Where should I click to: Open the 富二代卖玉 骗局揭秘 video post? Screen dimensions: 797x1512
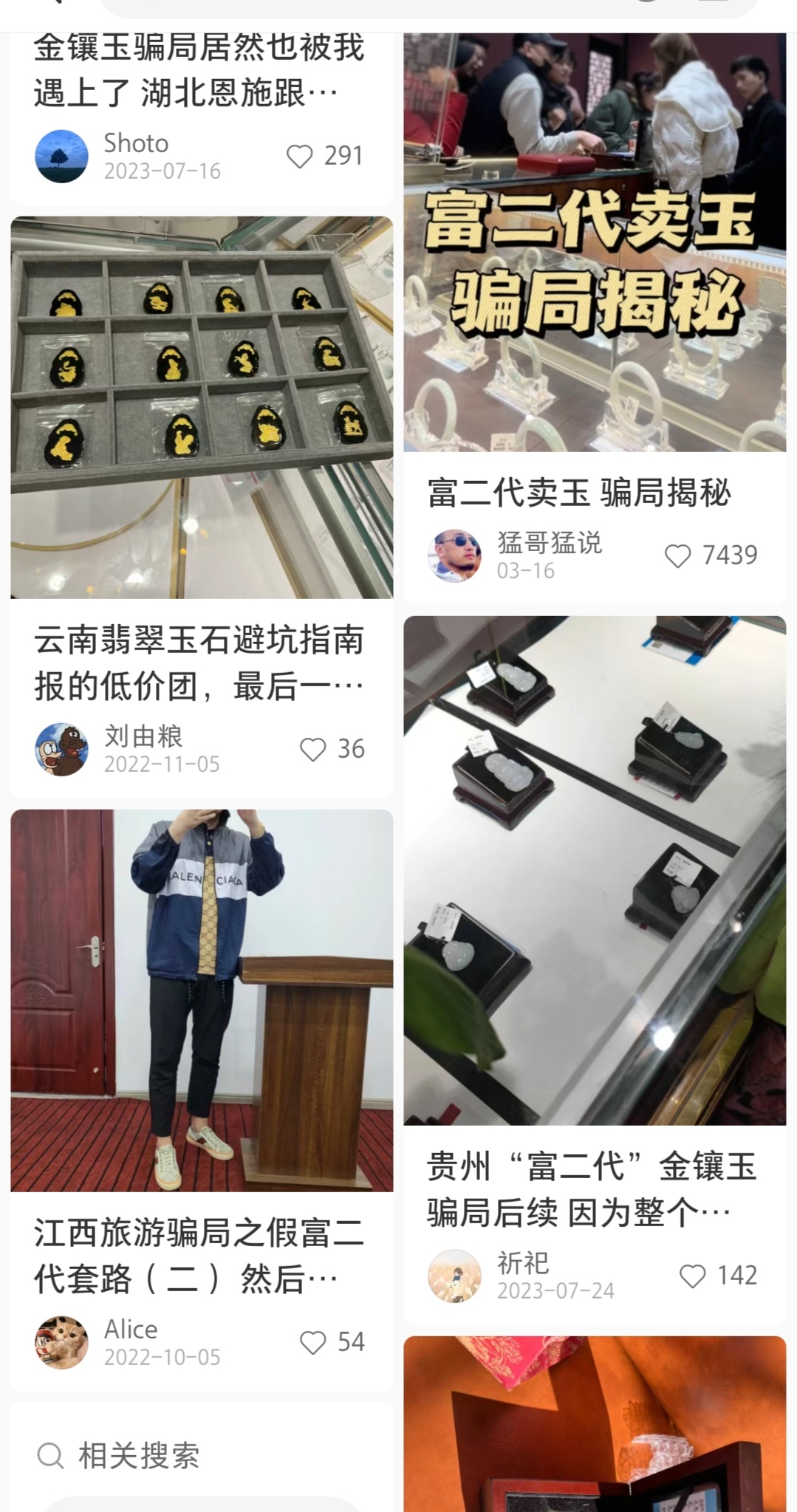pos(595,244)
